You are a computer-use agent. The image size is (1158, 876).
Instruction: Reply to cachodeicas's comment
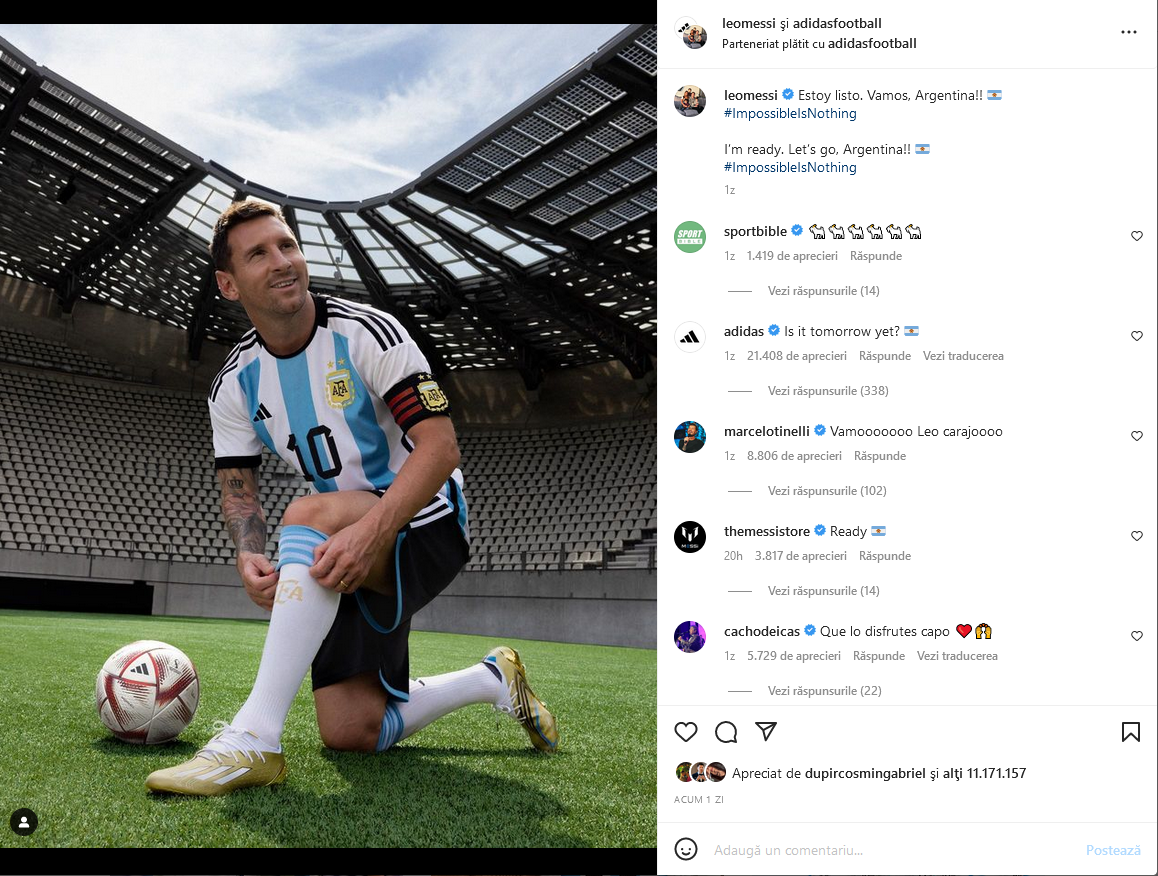(878, 656)
